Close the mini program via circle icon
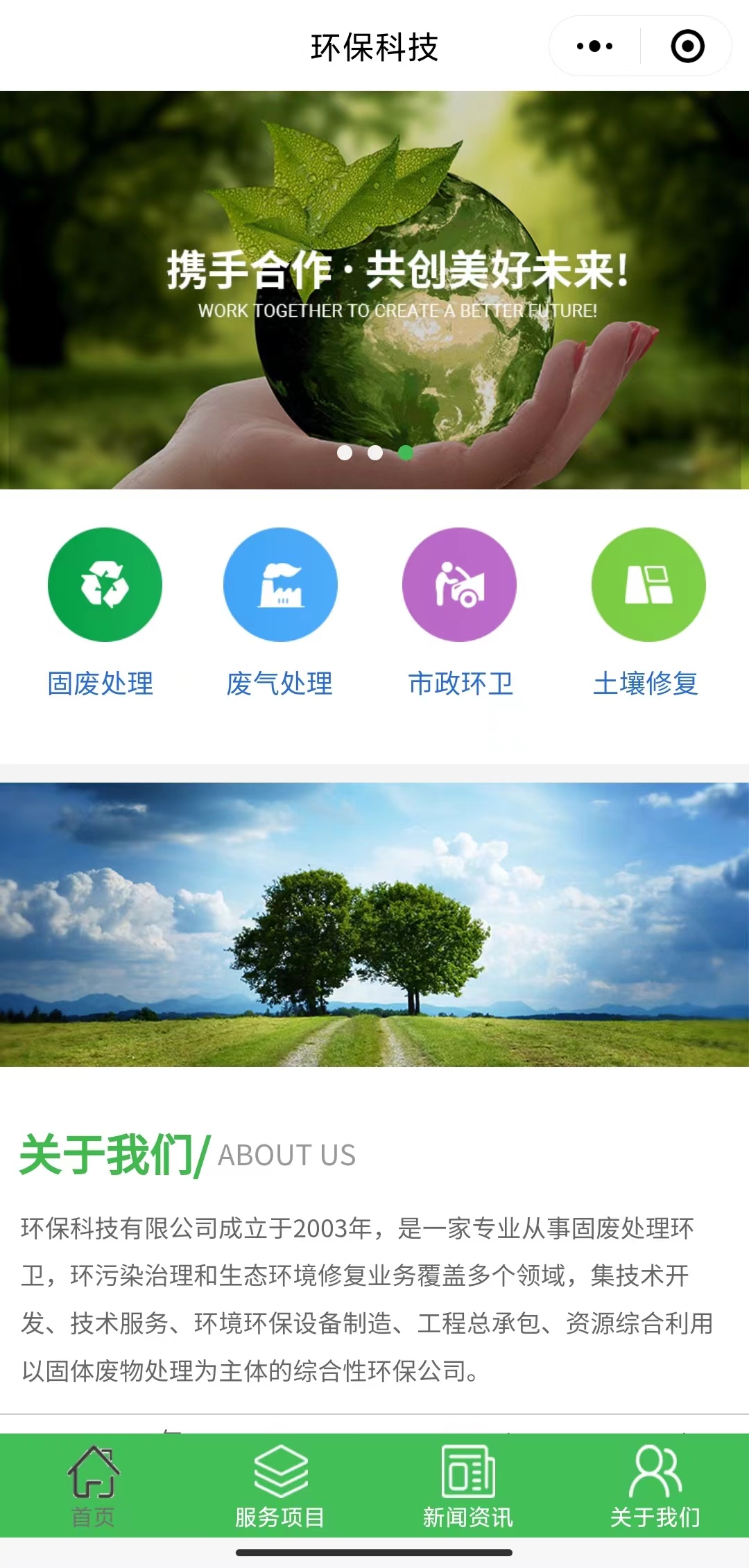Viewport: 749px width, 1568px height. pyautogui.click(x=687, y=46)
